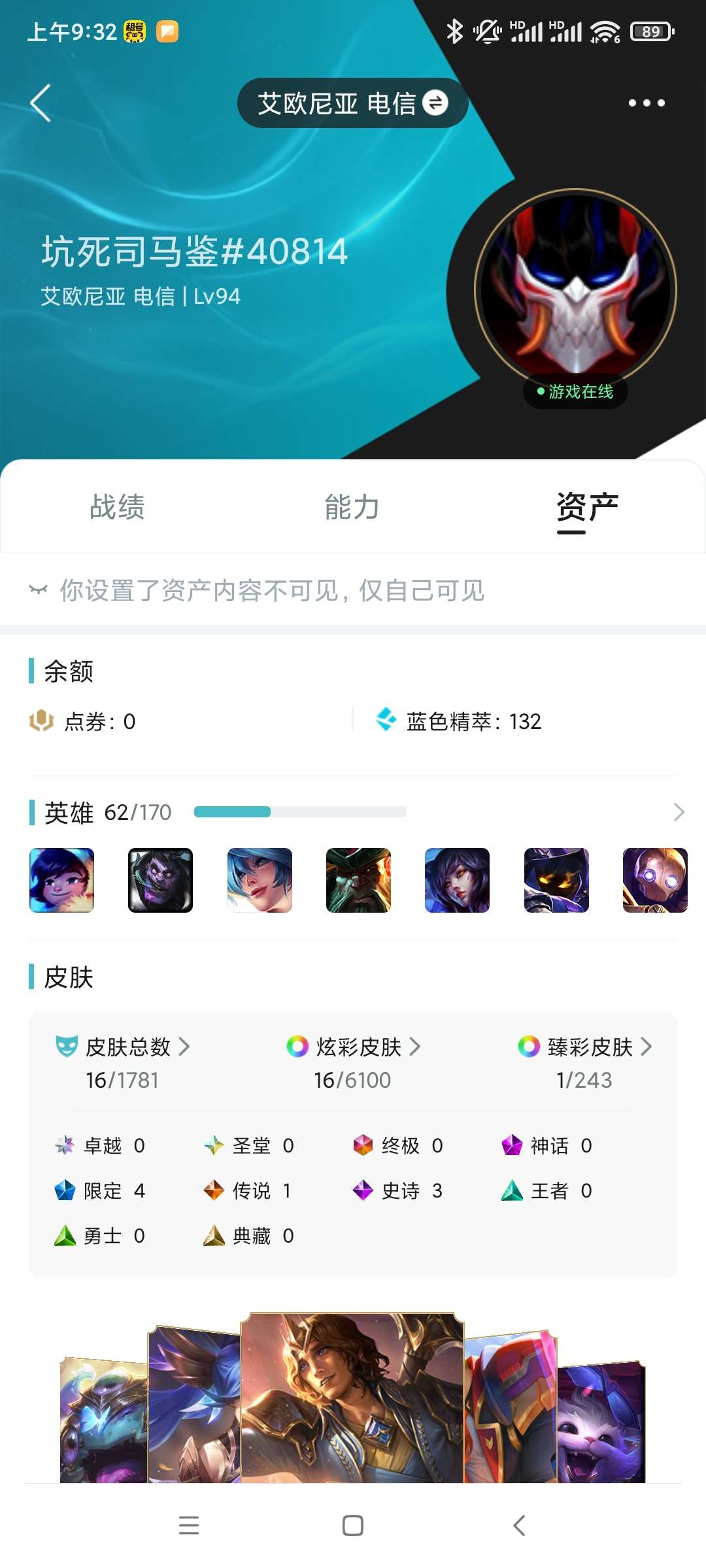Switch server via 艾欧尼亚 电信 selector
Screen dimensions: 706x1568
click(x=352, y=103)
